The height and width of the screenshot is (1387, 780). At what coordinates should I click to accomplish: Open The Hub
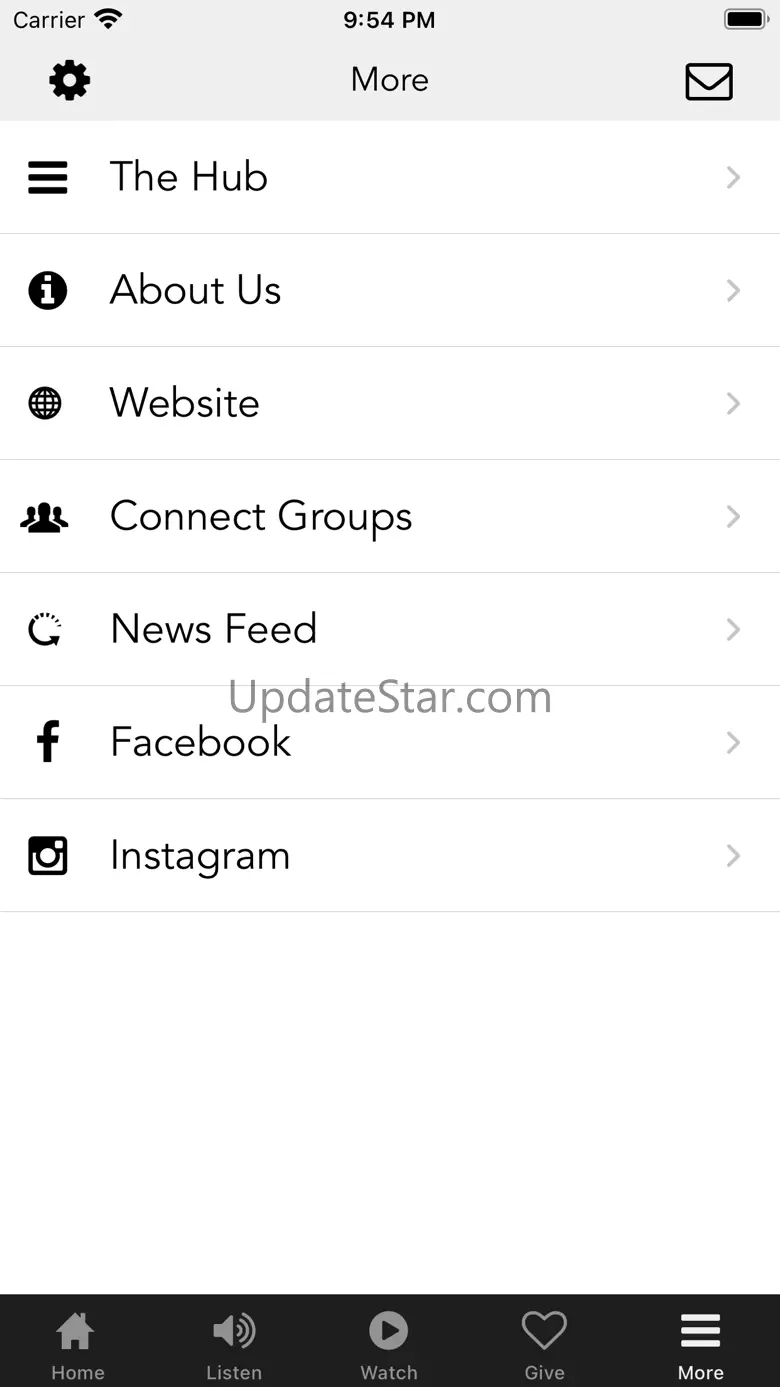pyautogui.click(x=389, y=177)
